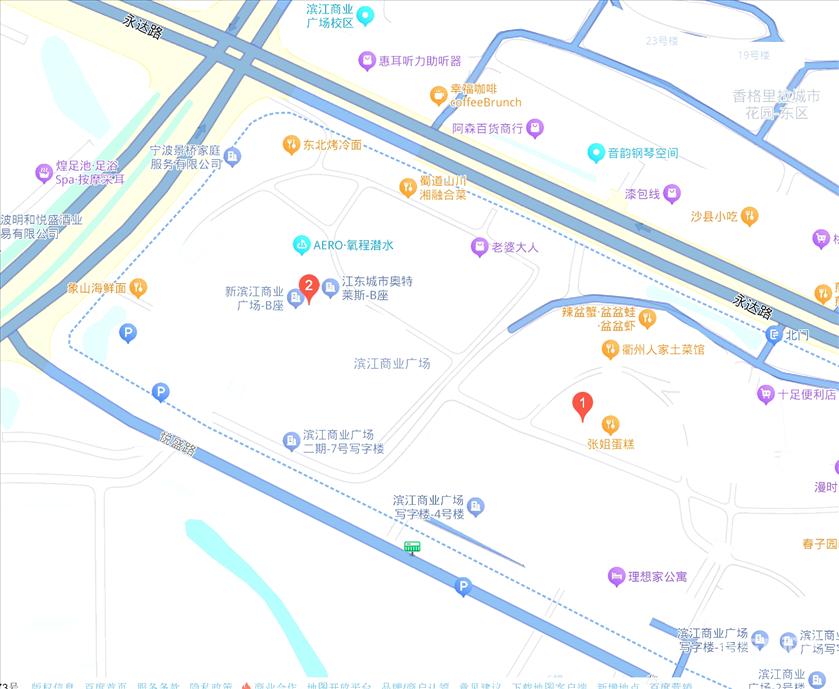839x689 pixels.
Task: Open the 漆包线 shop marker
Action: pos(672,193)
